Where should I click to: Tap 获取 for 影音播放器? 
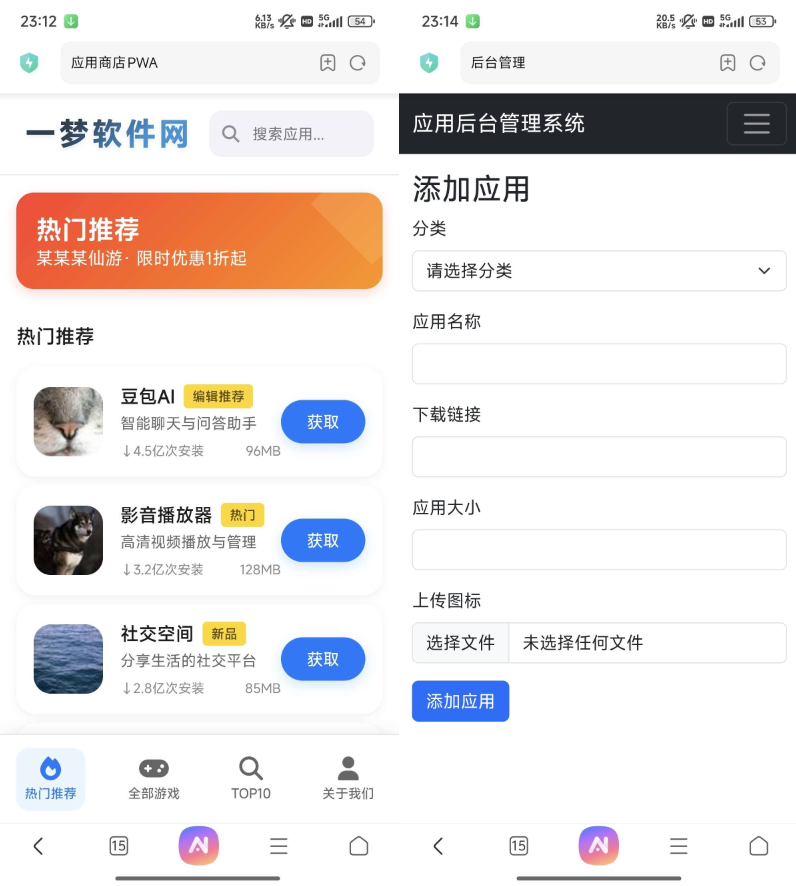coord(323,540)
